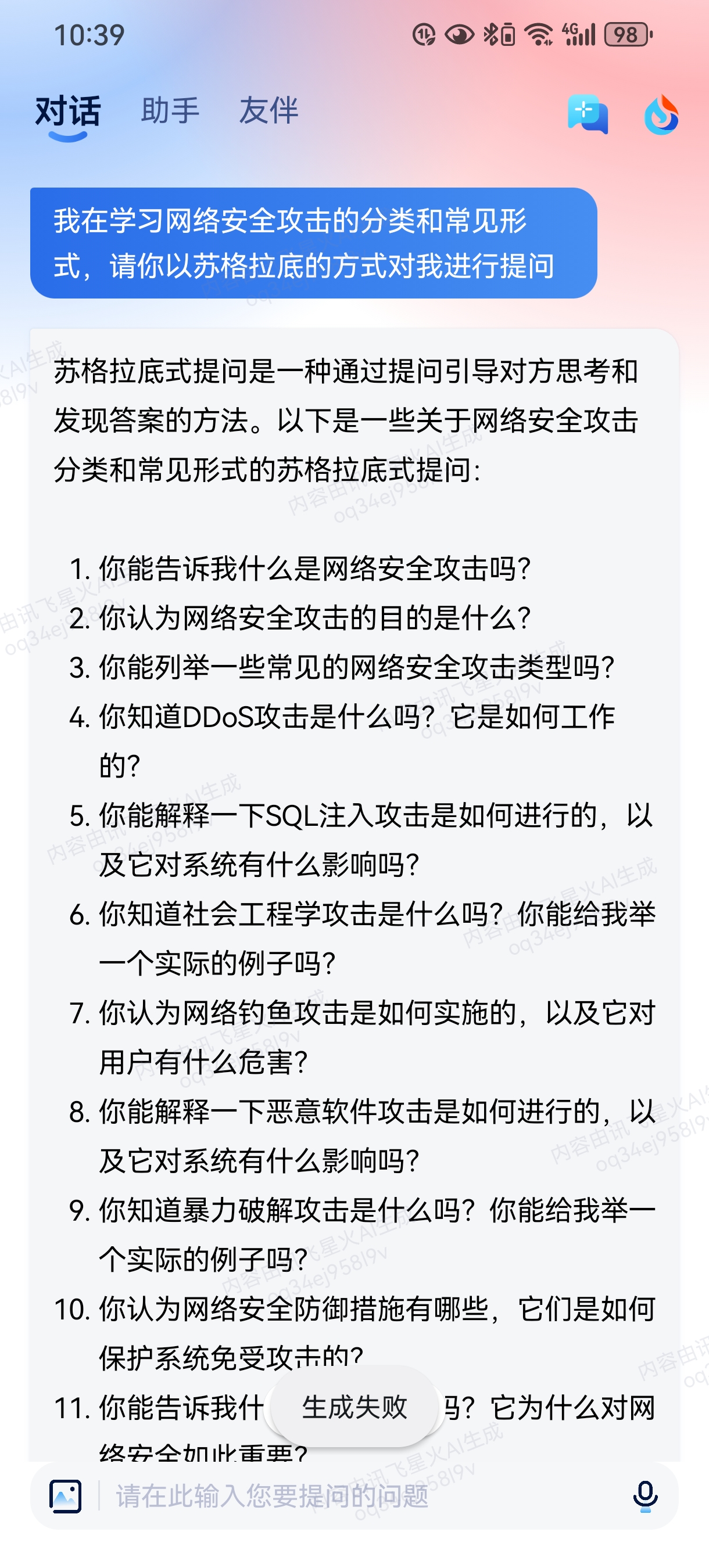Attach an image using the picture icon
This screenshot has width=709, height=1568.
click(66, 1495)
